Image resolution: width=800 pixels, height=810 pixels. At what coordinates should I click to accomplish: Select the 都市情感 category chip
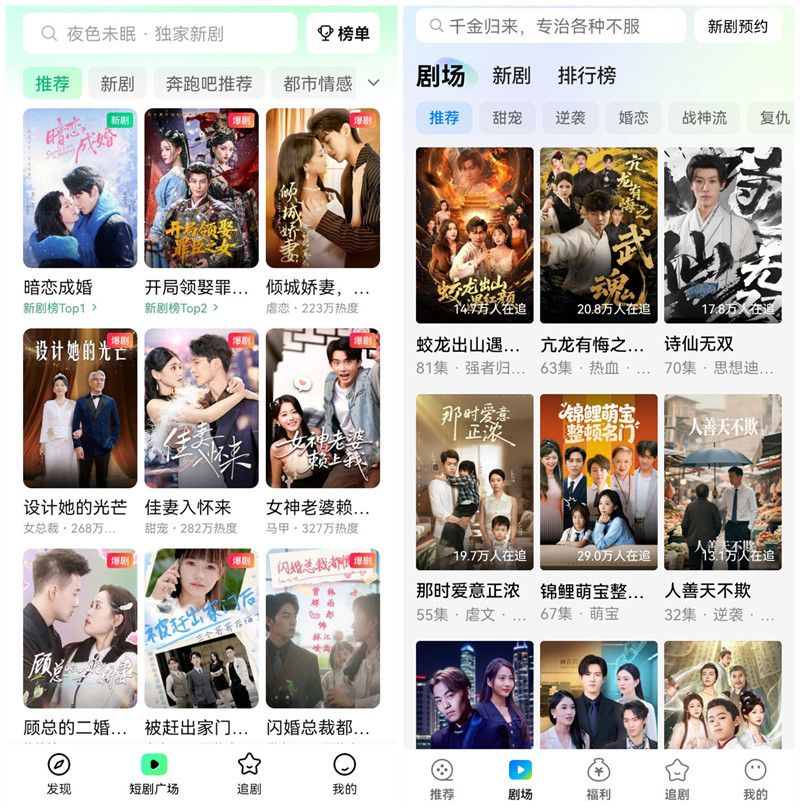317,84
